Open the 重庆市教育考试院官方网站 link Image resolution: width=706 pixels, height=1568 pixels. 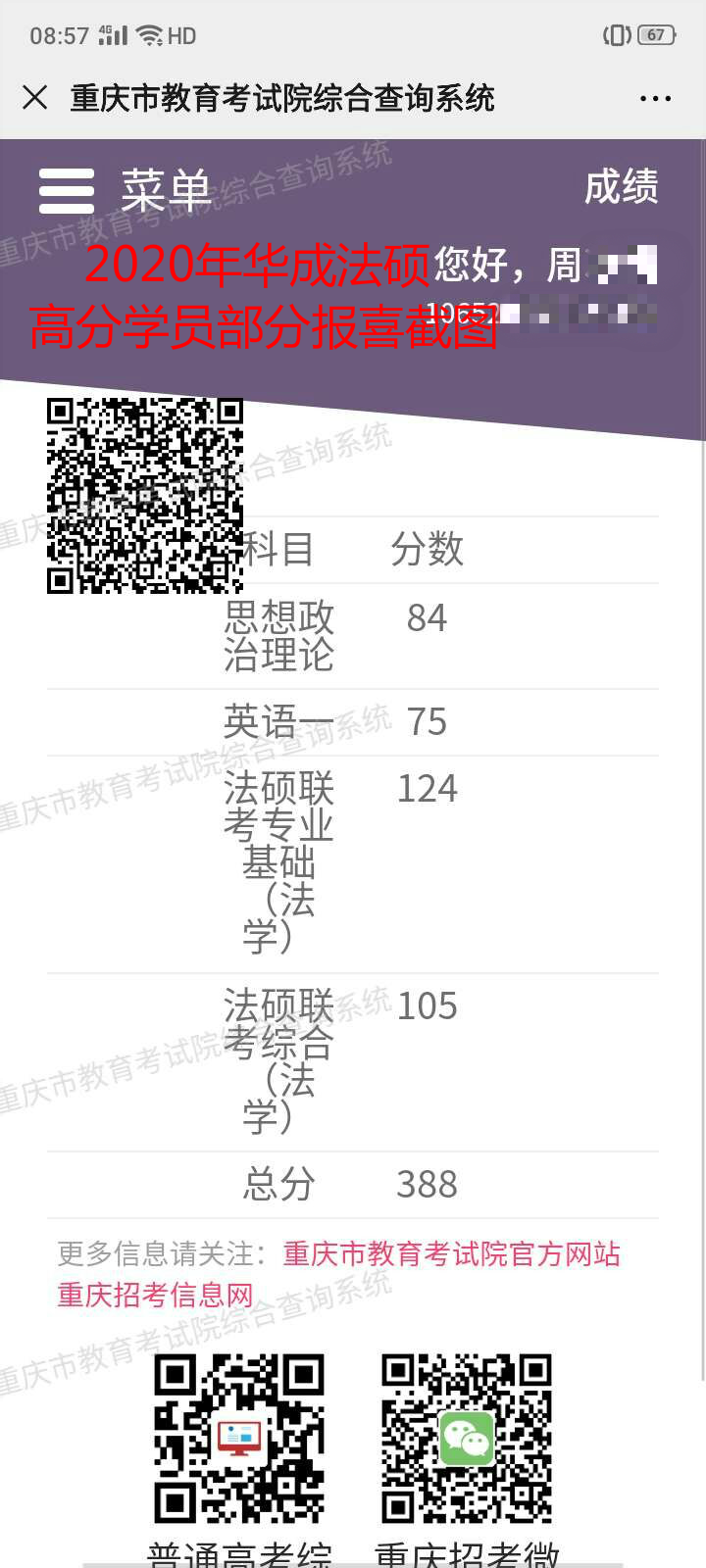click(x=451, y=1253)
